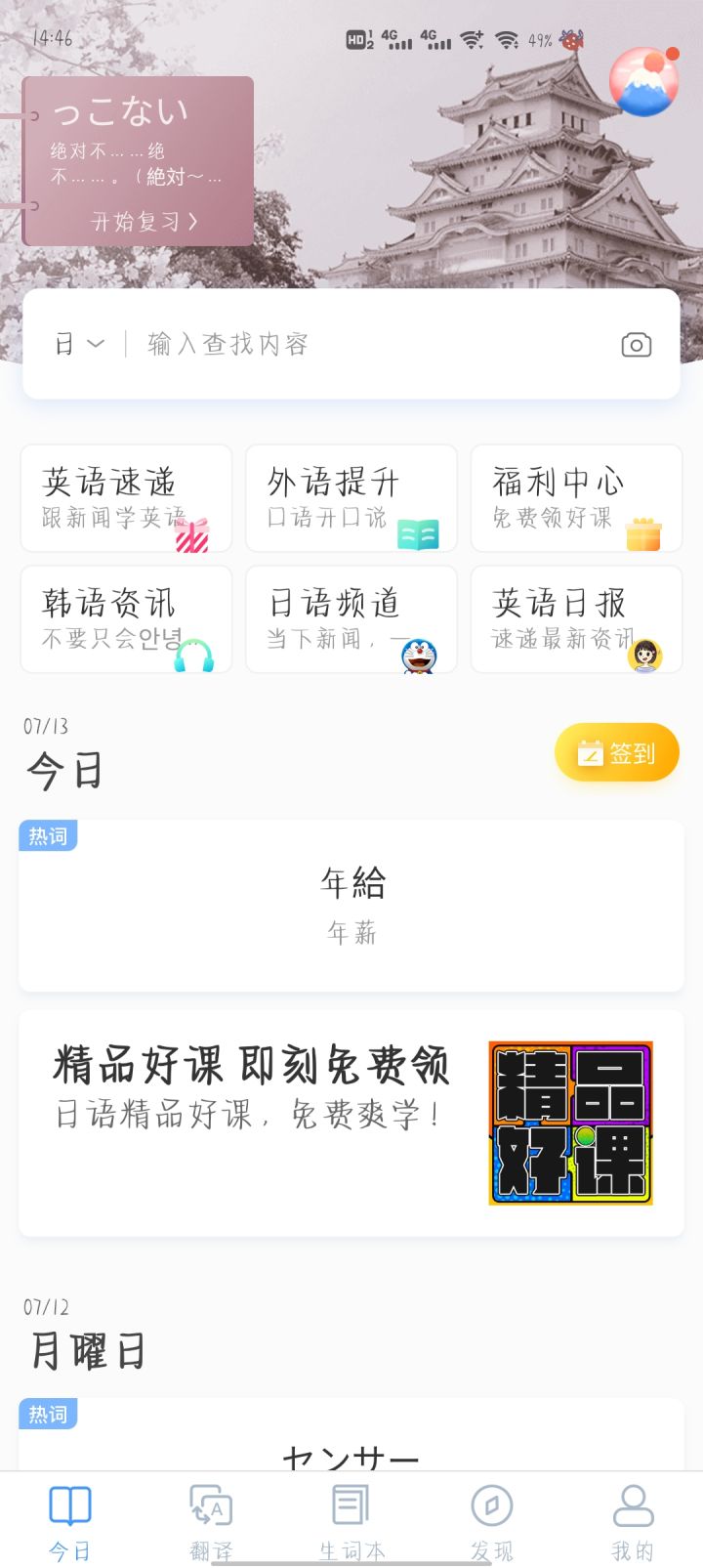Open the 韩语资讯 Korean info card
Viewport: 703px width, 1568px height.
(x=126, y=619)
